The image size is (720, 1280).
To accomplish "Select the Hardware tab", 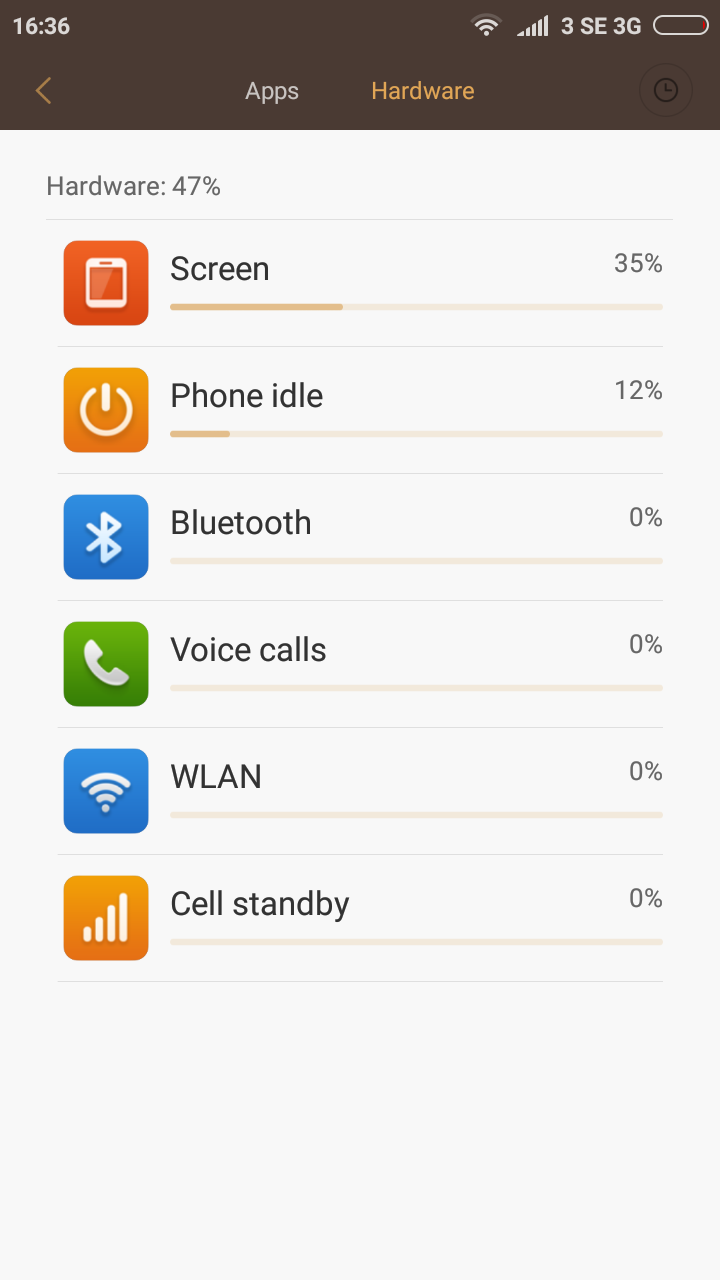I will pos(423,91).
